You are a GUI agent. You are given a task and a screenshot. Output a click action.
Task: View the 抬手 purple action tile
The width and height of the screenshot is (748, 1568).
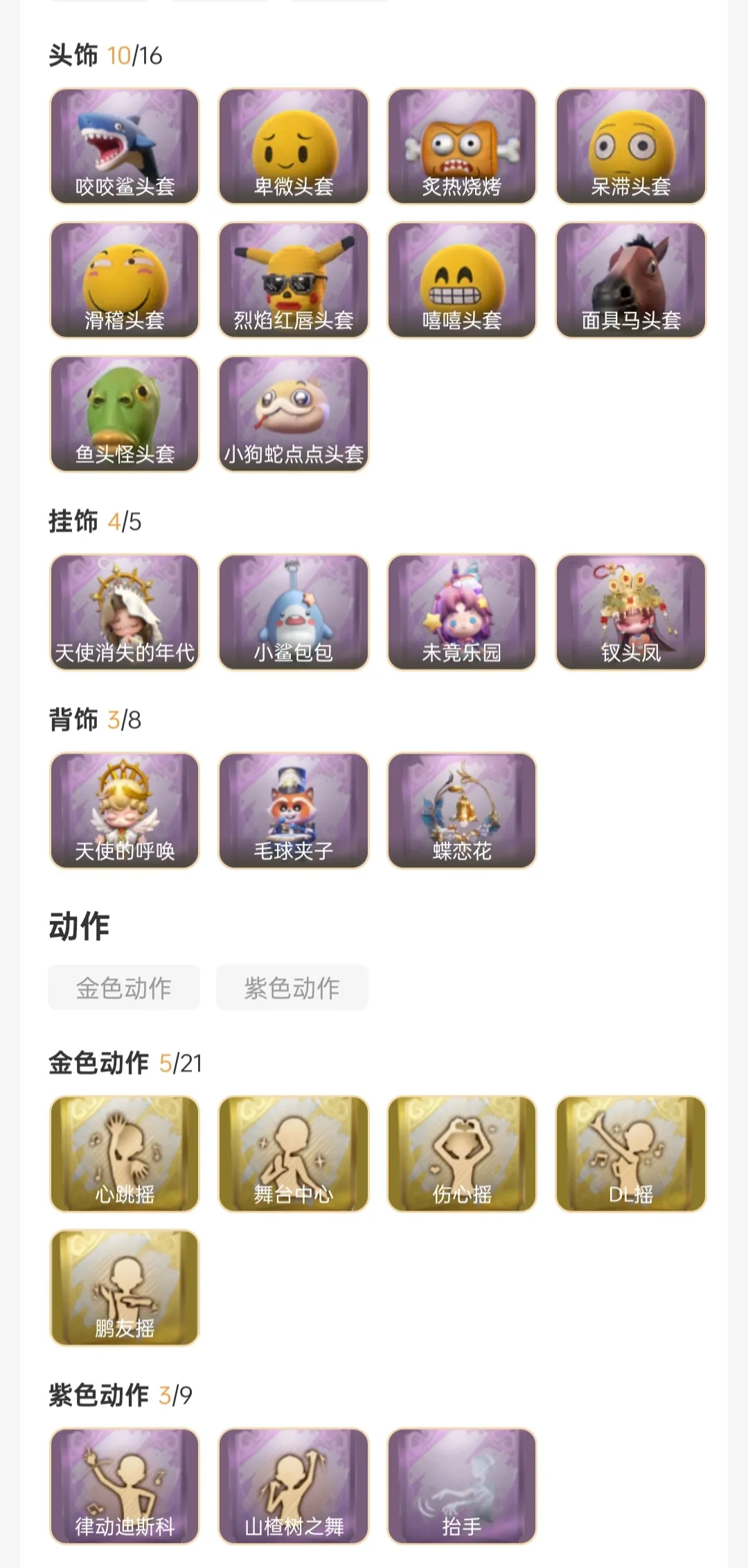pyautogui.click(x=462, y=1486)
